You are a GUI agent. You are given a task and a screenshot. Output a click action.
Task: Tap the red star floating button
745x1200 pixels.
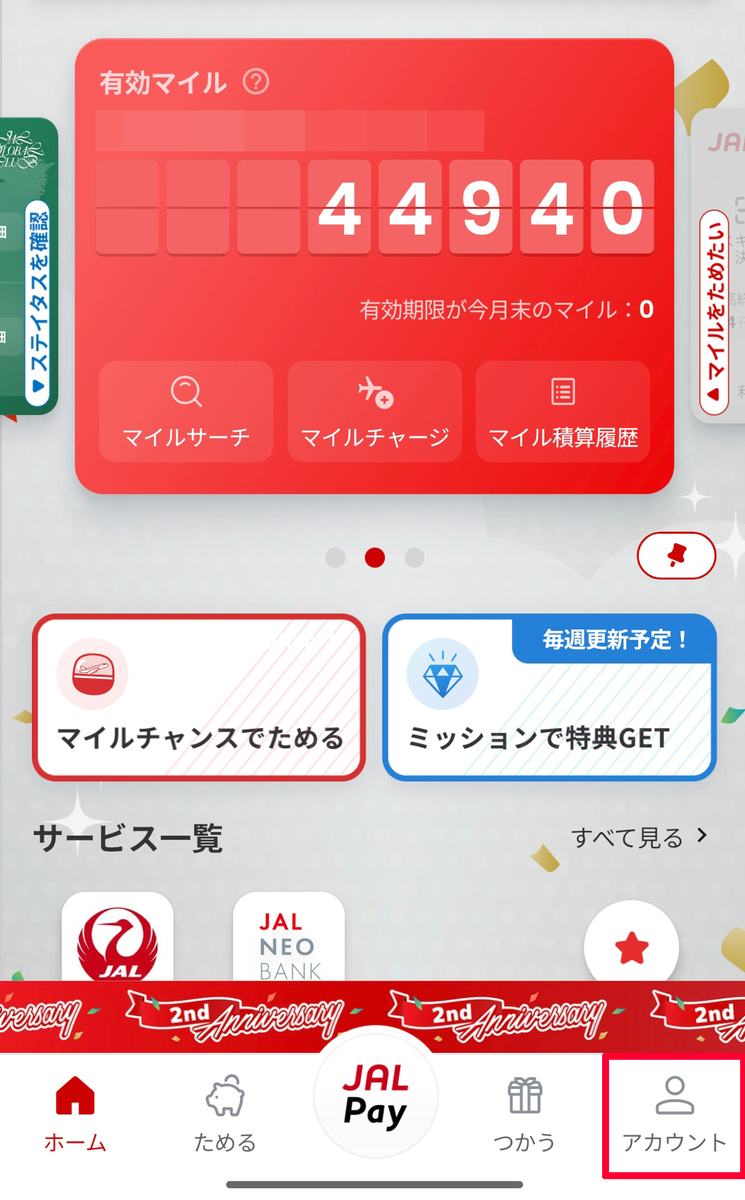point(631,948)
